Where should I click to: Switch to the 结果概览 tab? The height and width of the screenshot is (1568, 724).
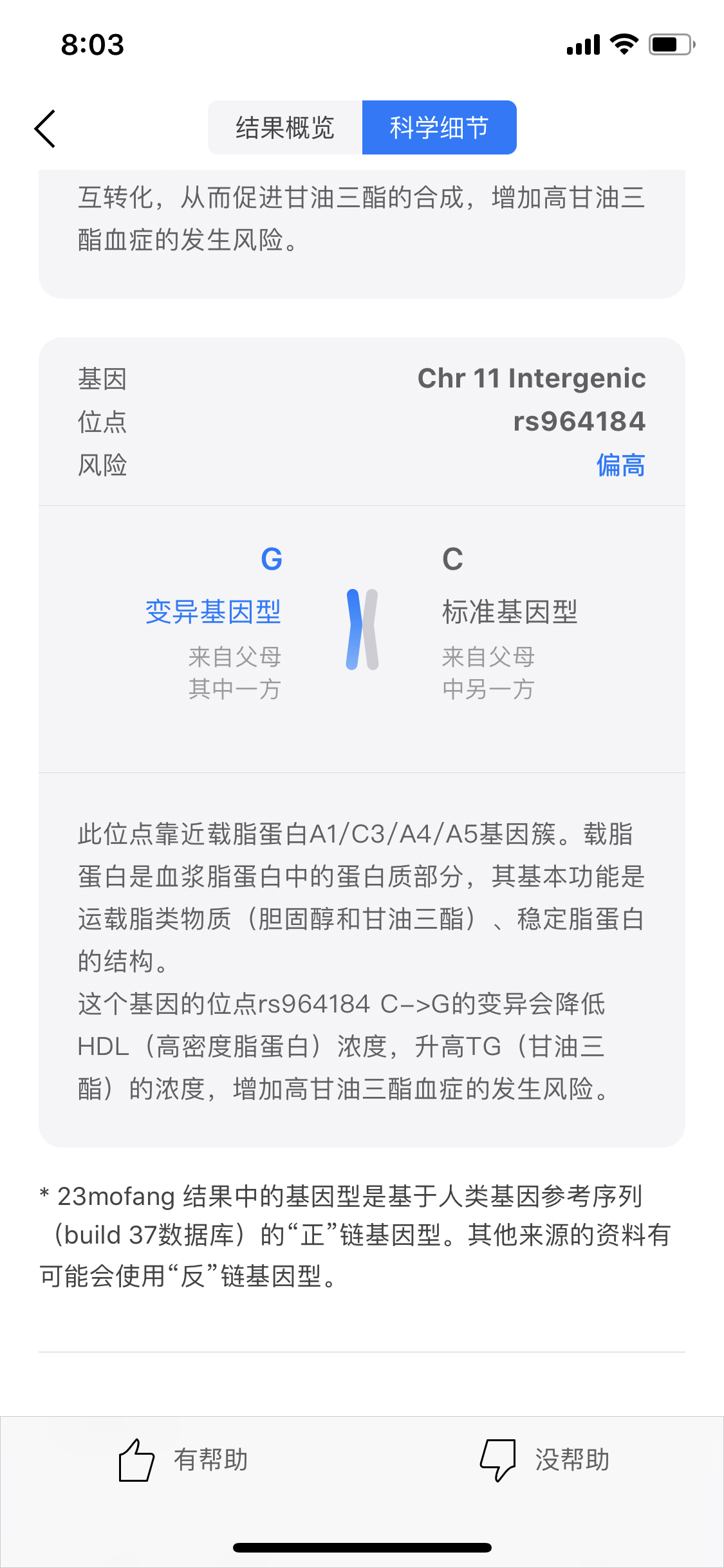pyautogui.click(x=285, y=127)
